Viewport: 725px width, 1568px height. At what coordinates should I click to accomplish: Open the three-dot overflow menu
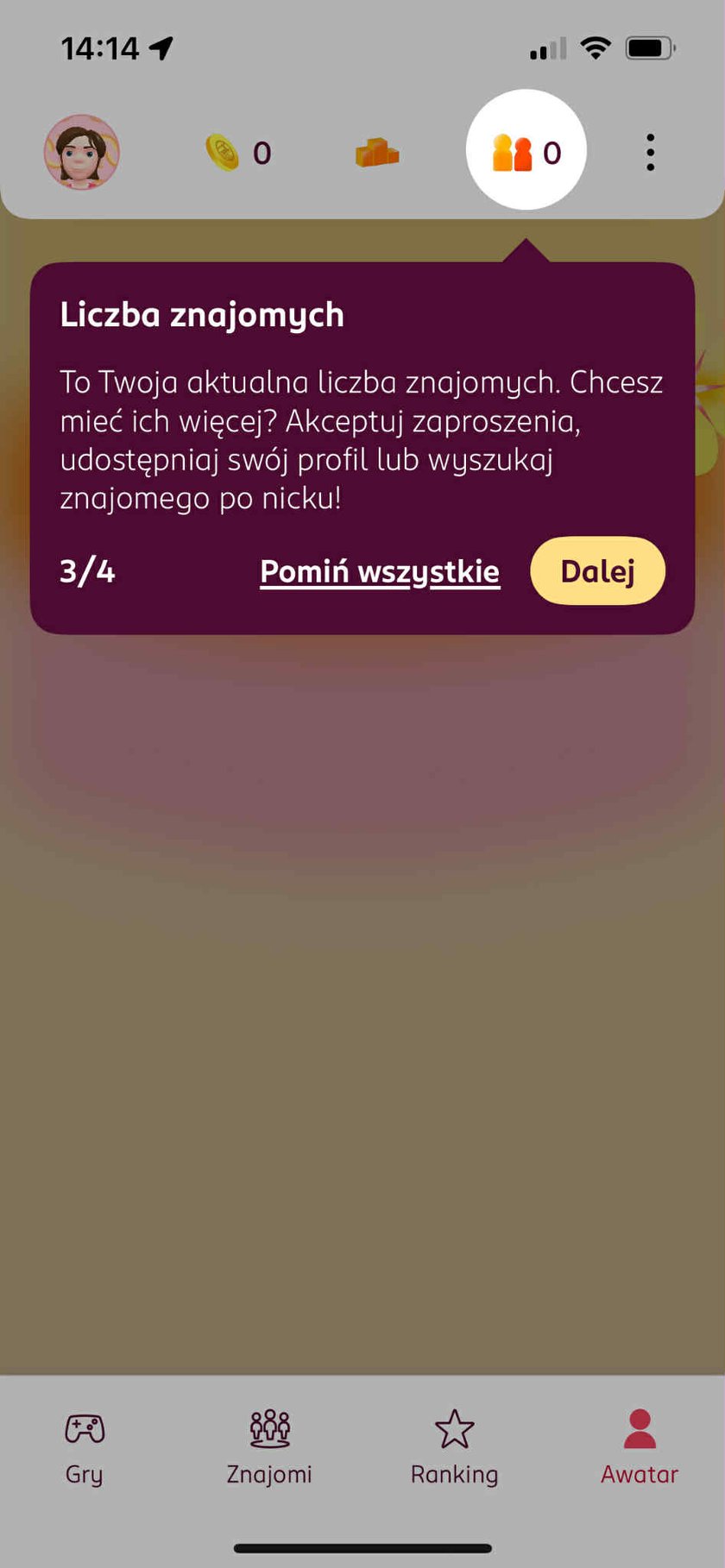pos(650,153)
